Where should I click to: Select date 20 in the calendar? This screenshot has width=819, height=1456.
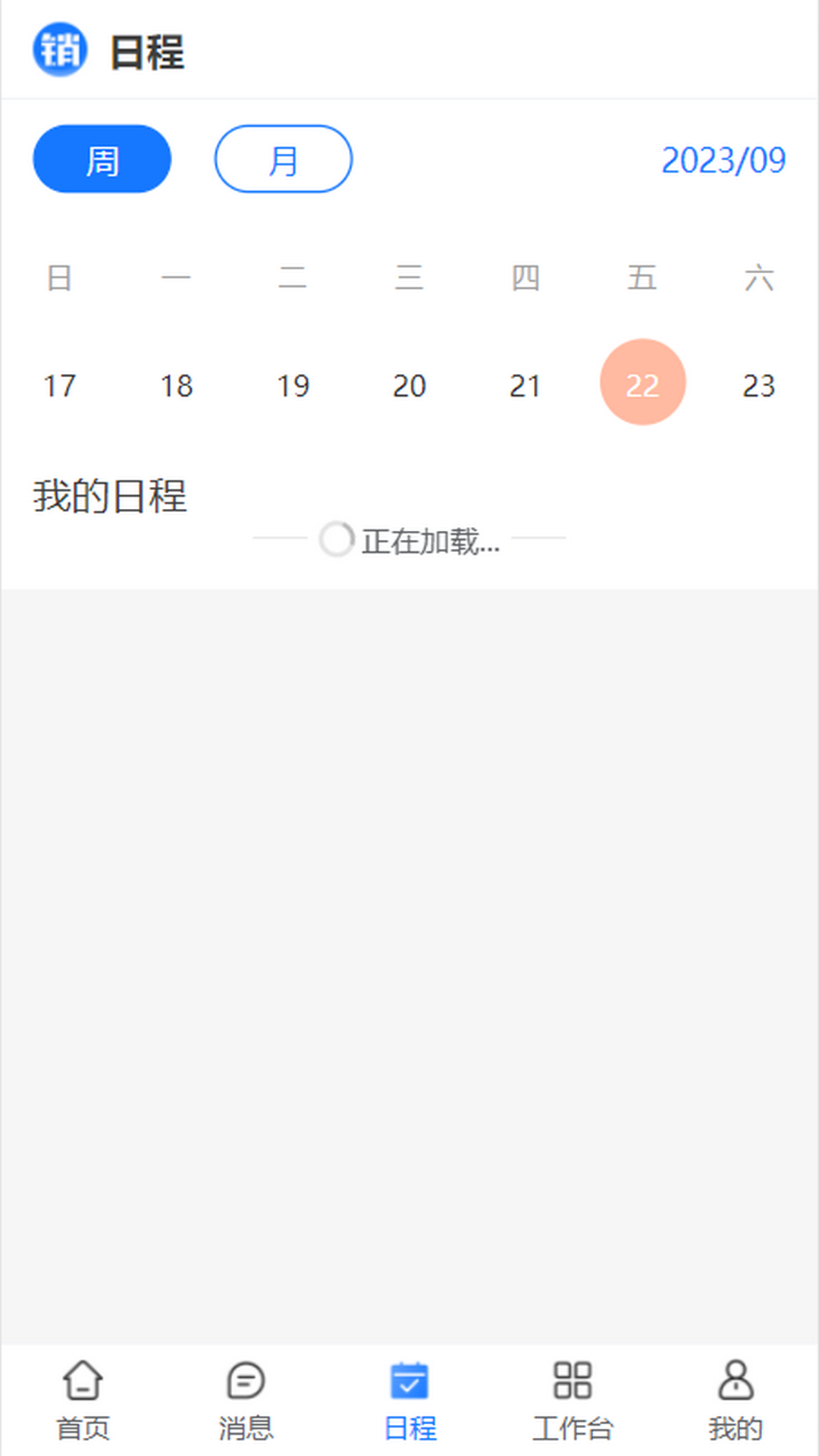point(409,385)
